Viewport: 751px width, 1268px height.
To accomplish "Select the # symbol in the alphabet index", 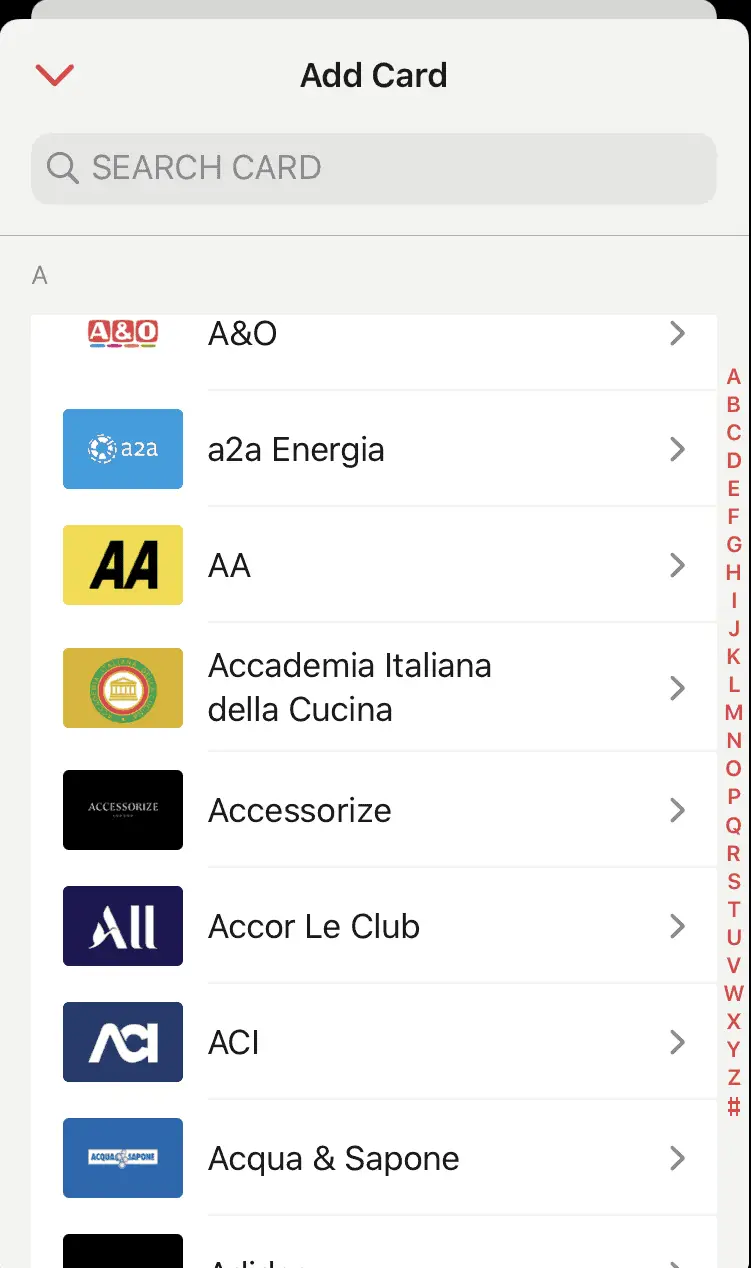I will click(733, 1105).
